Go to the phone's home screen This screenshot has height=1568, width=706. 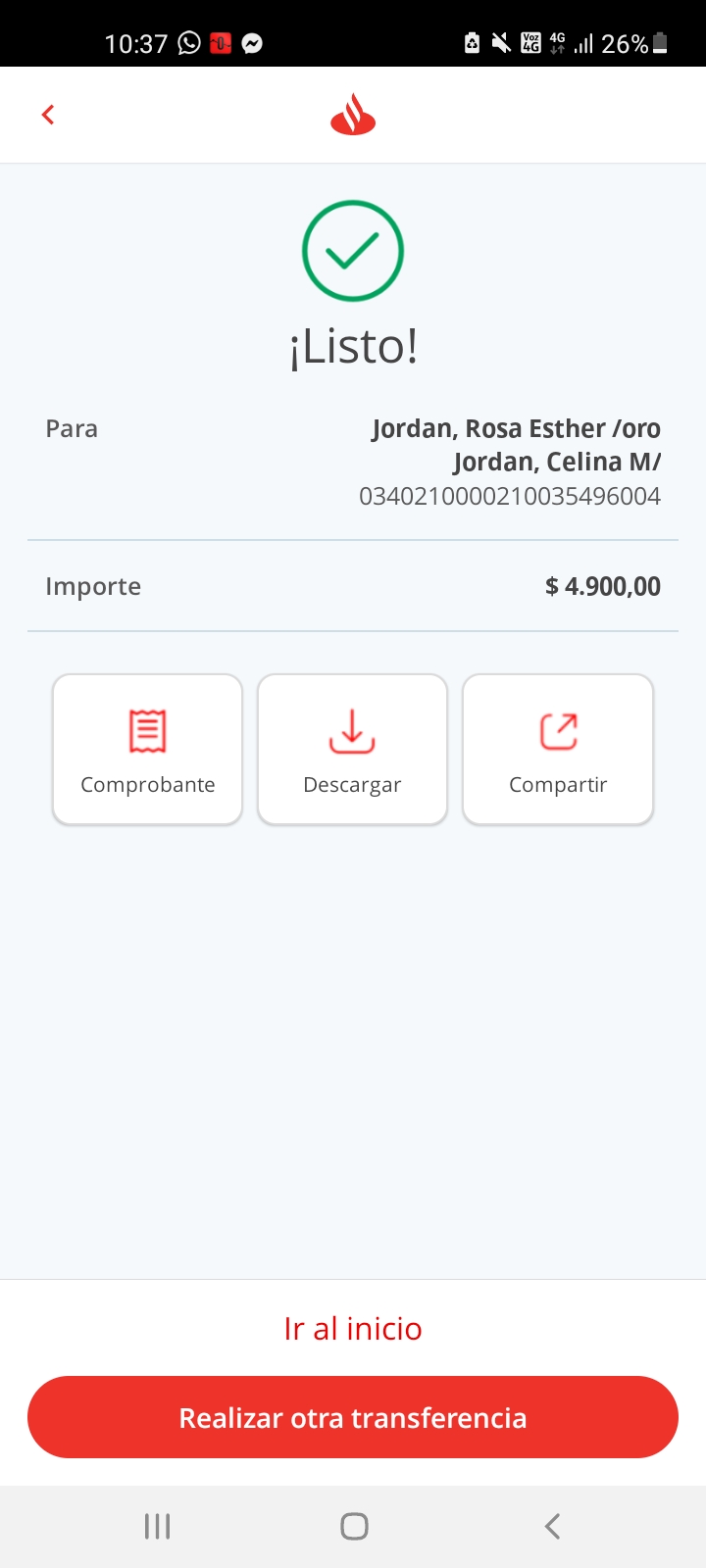pos(354,1526)
